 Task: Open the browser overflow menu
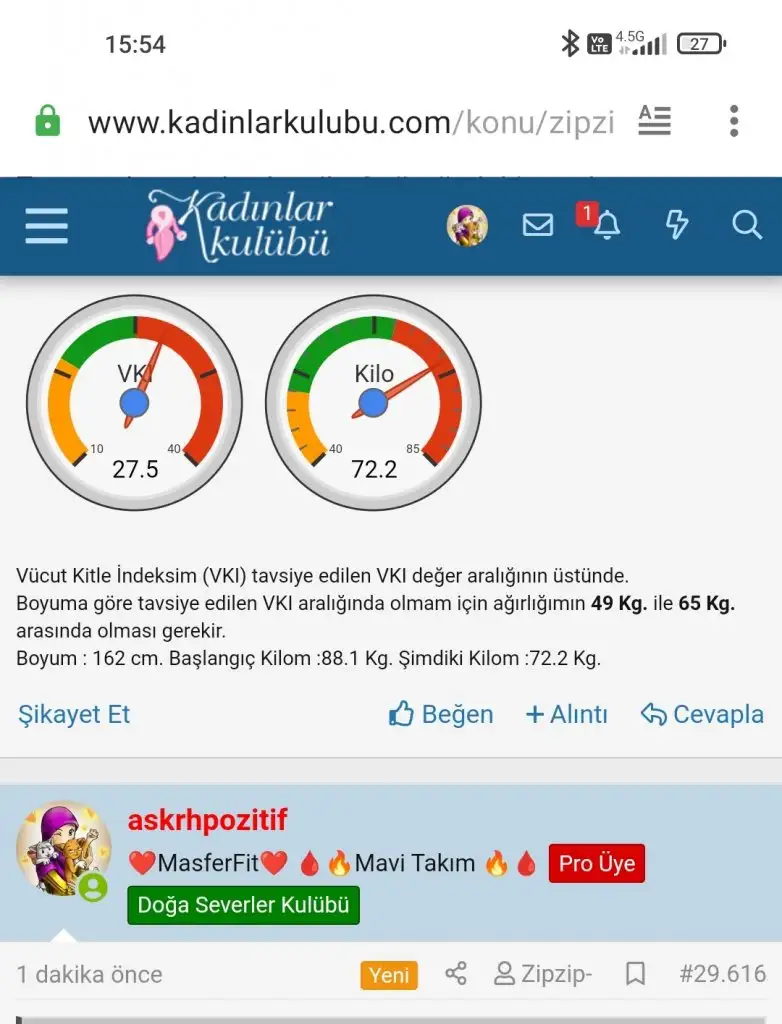tap(734, 122)
